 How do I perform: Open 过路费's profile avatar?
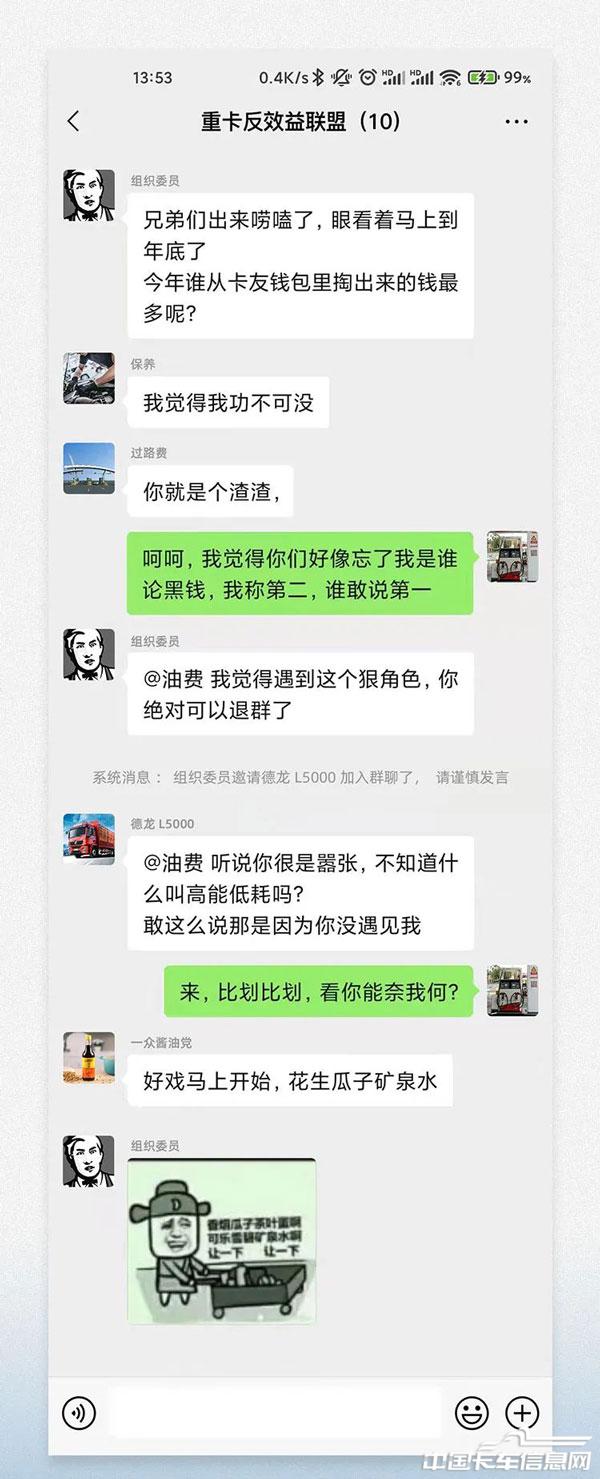click(x=88, y=468)
